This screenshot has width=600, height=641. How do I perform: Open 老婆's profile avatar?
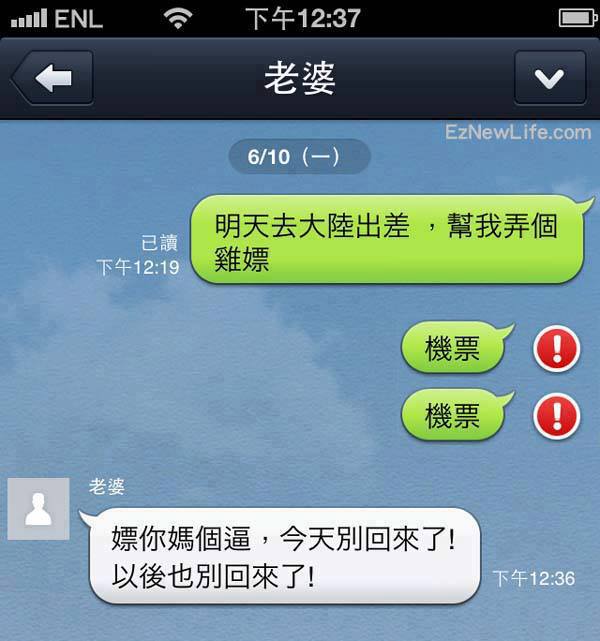pyautogui.click(x=38, y=509)
